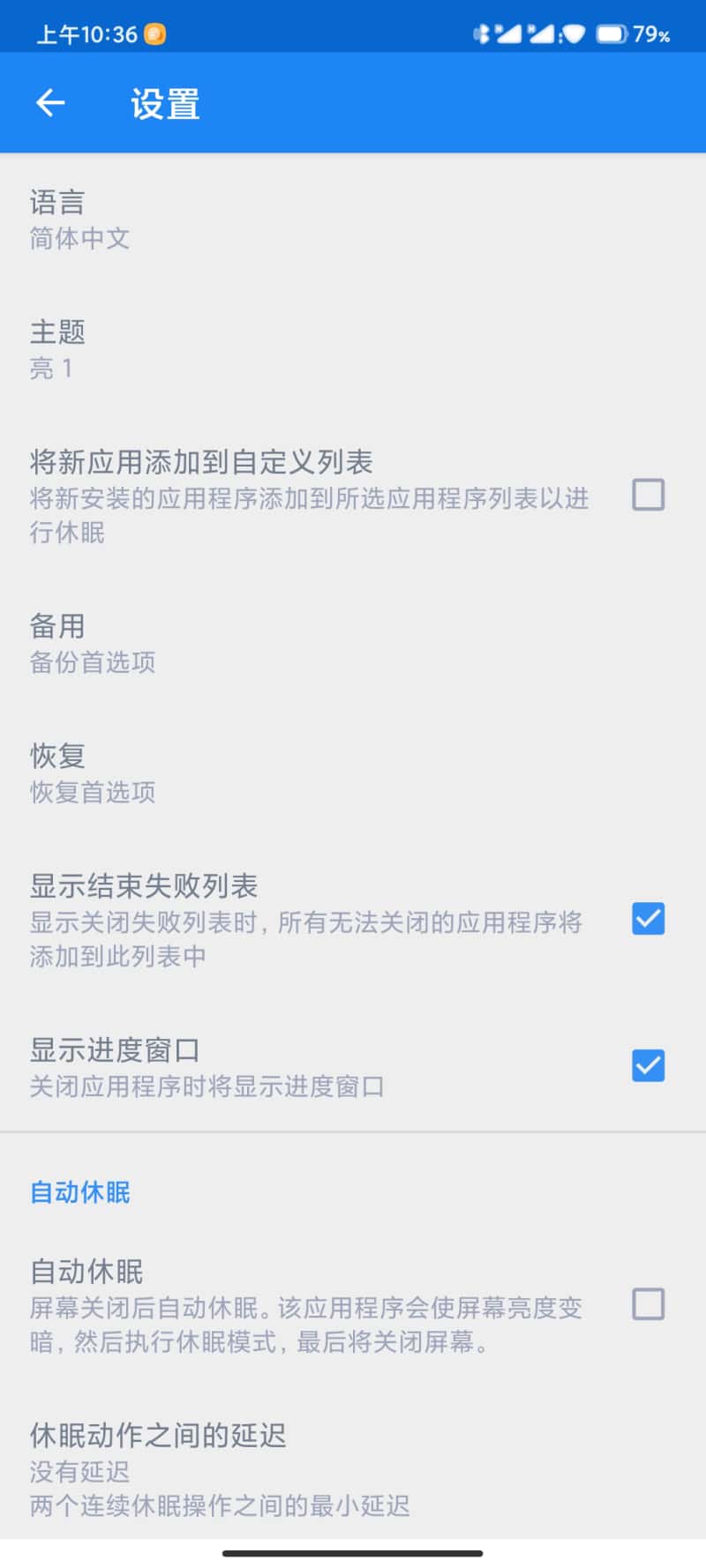Screen dimensions: 706x1568
Task: Open 恢复 restore preferences
Action: 353,773
